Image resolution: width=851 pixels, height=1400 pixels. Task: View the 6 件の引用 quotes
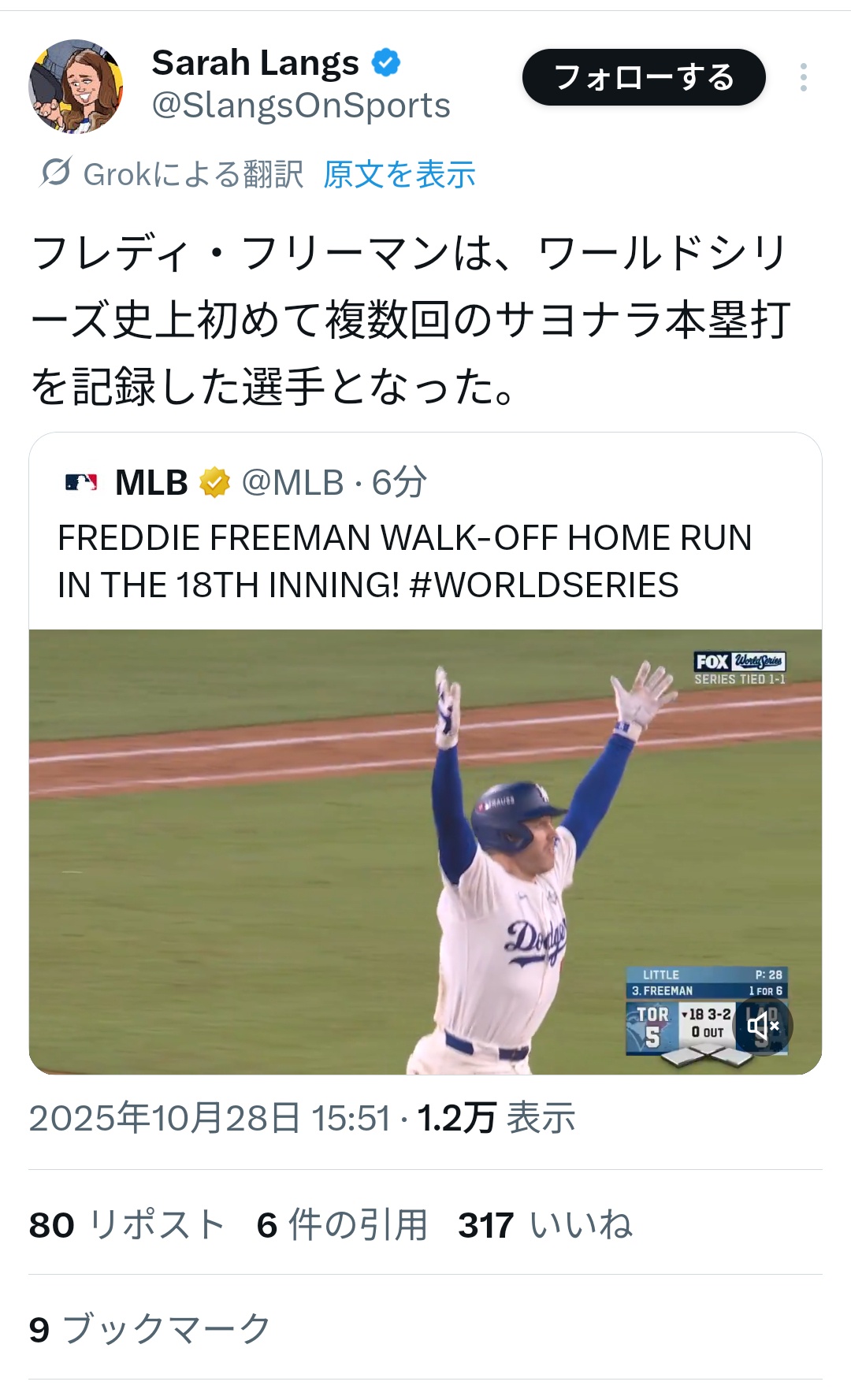(x=341, y=1225)
